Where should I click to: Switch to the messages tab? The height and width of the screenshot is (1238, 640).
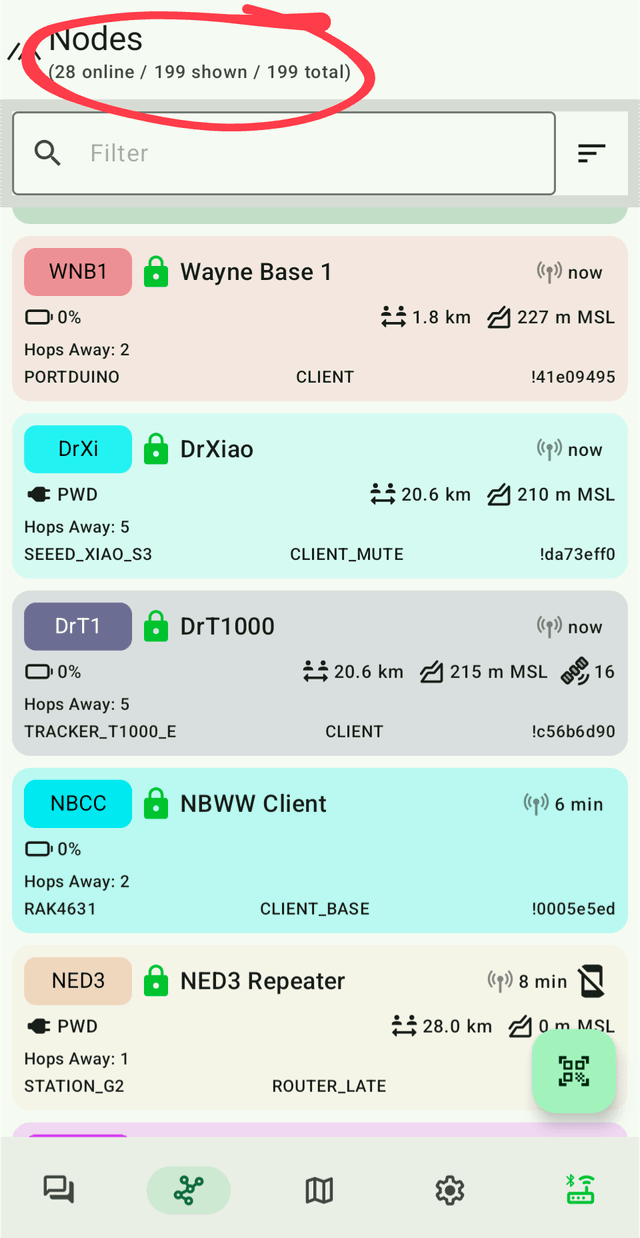[x=59, y=1190]
